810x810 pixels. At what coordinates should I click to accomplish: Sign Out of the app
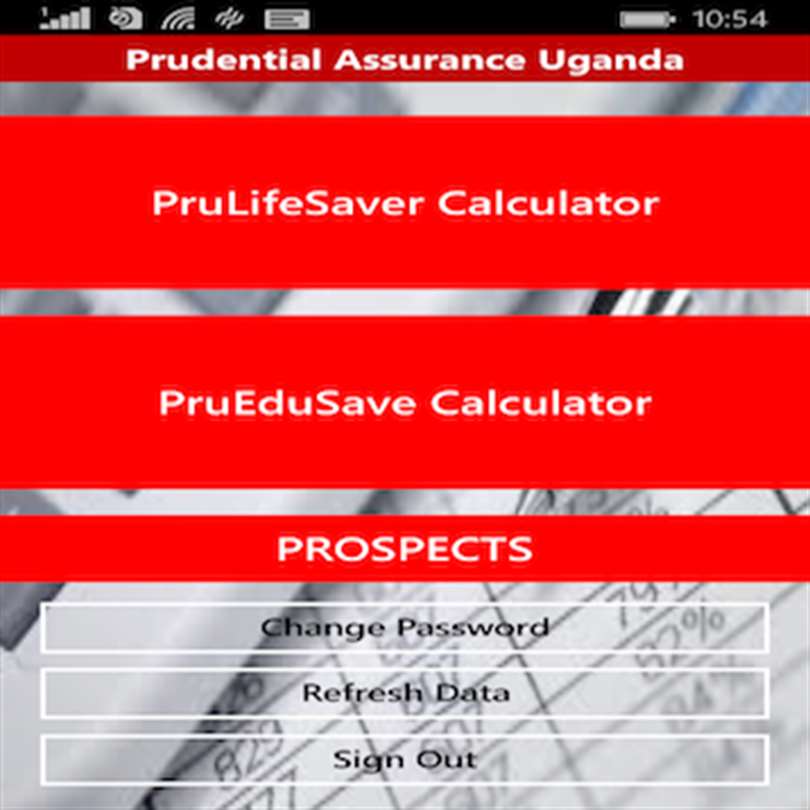pyautogui.click(x=405, y=759)
